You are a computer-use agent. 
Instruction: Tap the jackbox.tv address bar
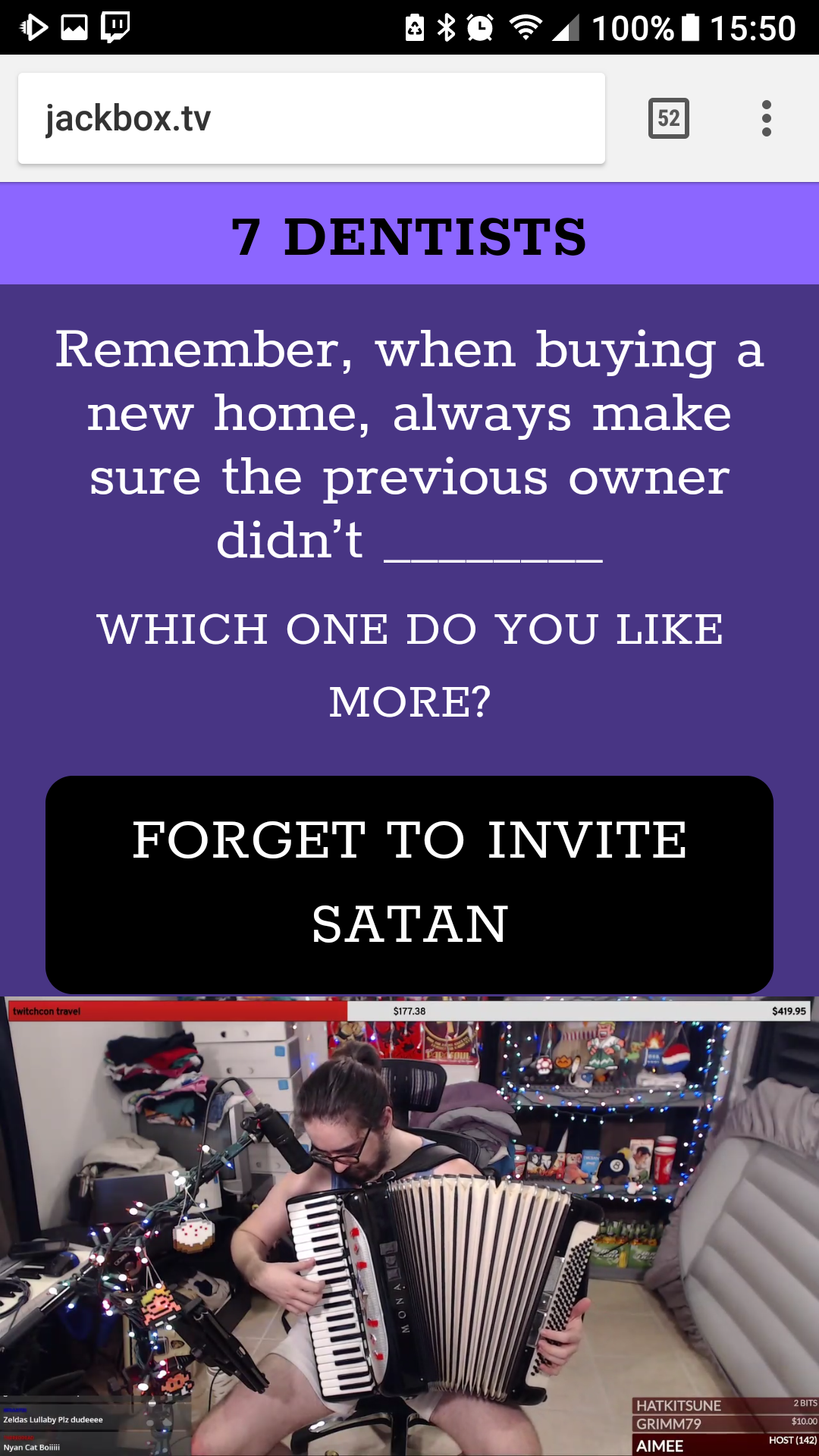click(311, 118)
